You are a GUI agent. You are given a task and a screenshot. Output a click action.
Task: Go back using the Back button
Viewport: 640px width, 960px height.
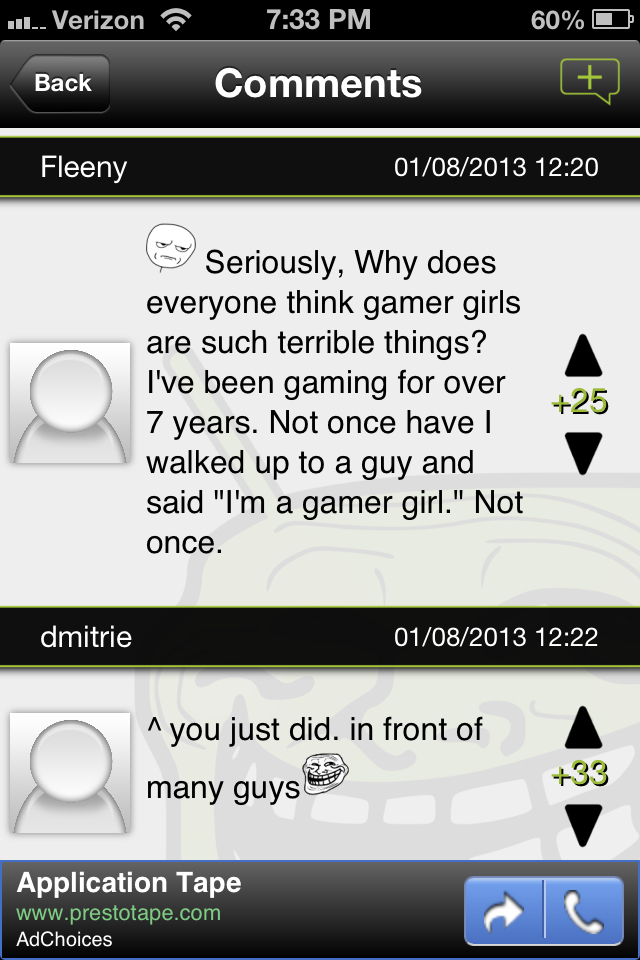click(x=61, y=84)
